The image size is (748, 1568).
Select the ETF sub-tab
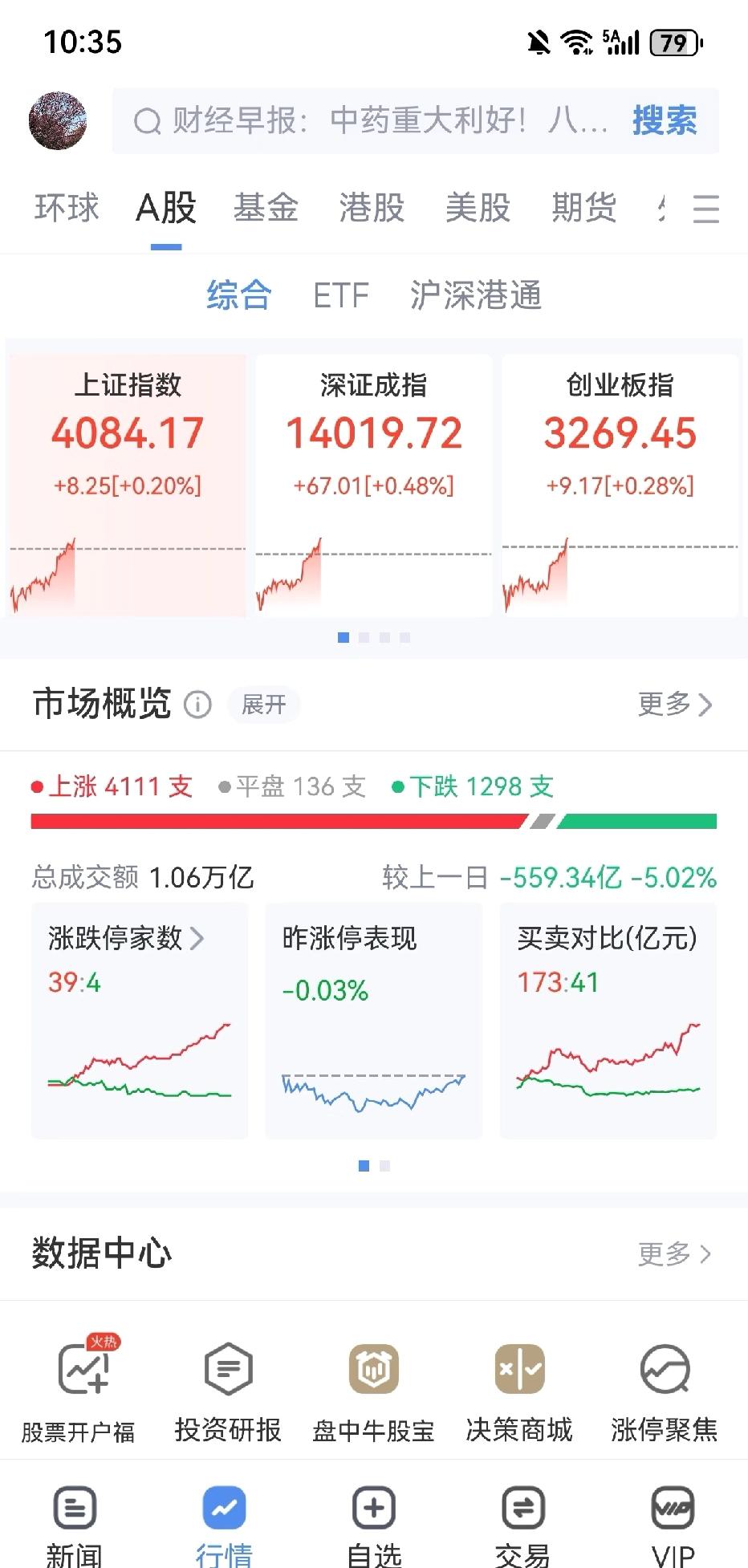341,295
